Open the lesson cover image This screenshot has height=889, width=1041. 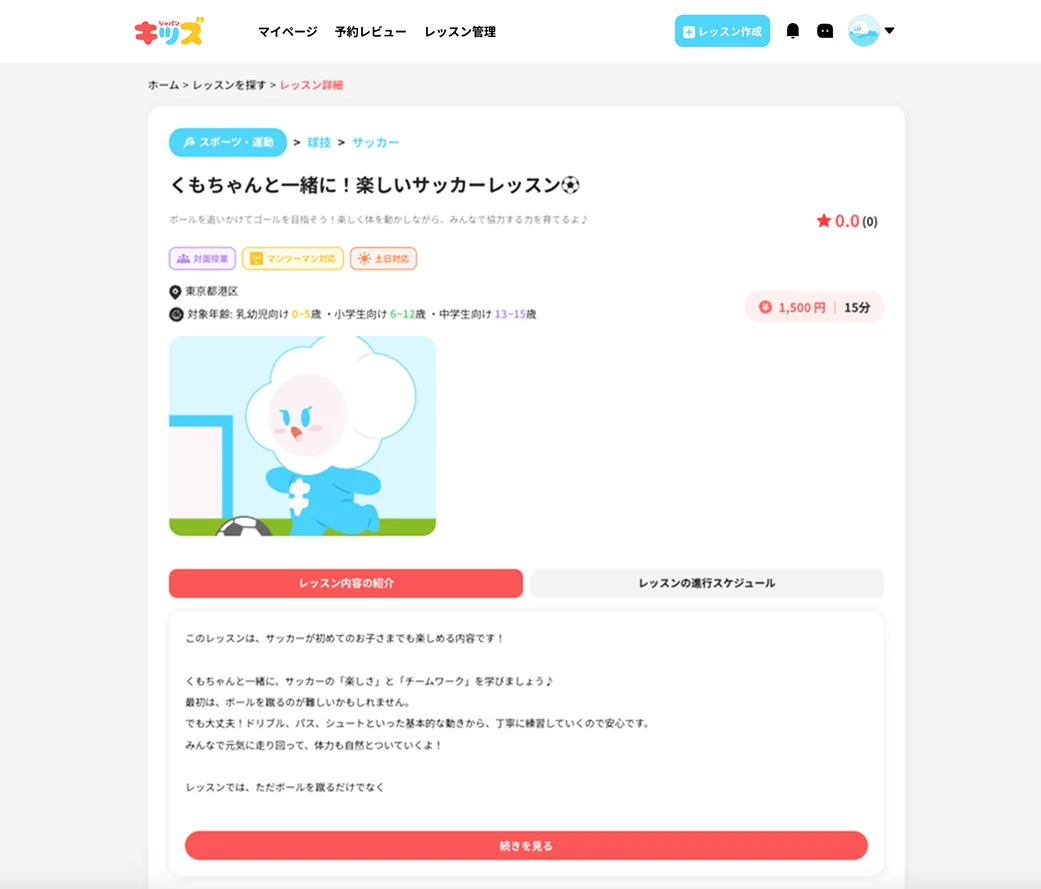point(302,436)
